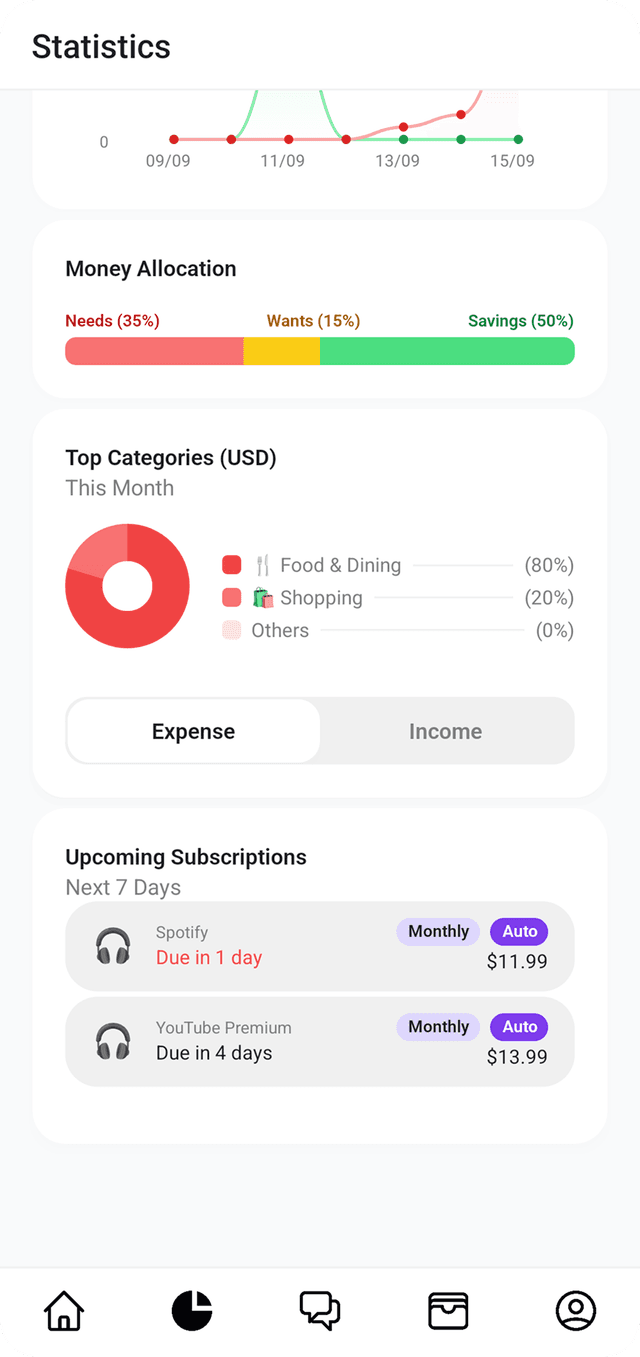Open the profile tab
The image size is (640, 1357).
pos(576,1310)
